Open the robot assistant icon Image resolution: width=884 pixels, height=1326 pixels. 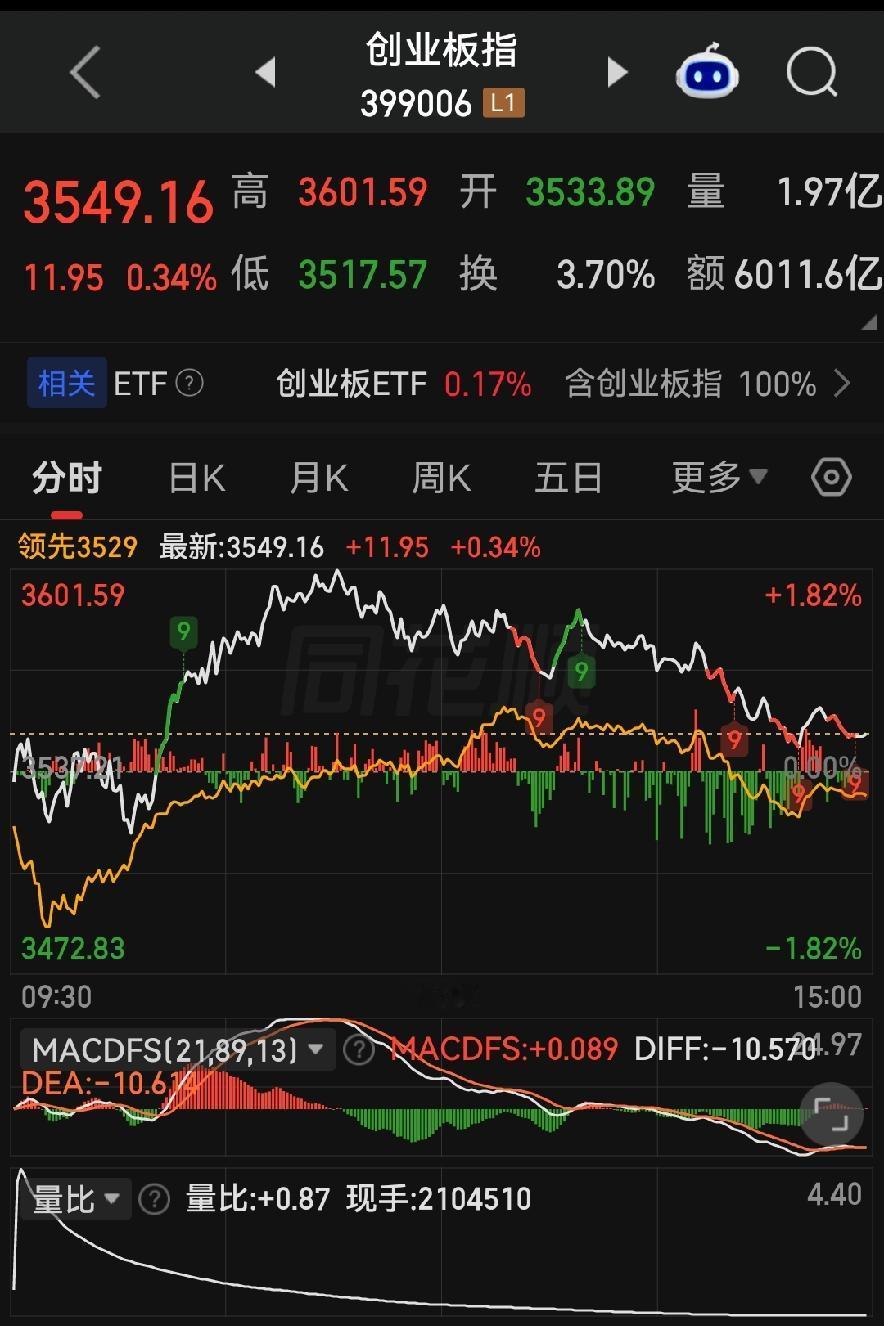point(707,71)
